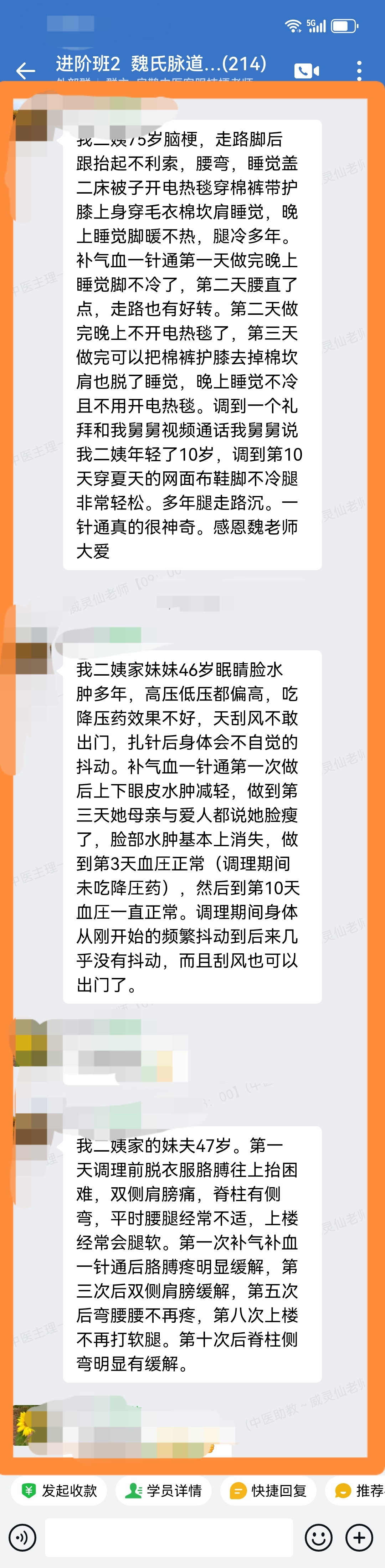Viewport: 385px width, 1568px height.
Task: Open 学员详情 student details
Action: tap(164, 1490)
